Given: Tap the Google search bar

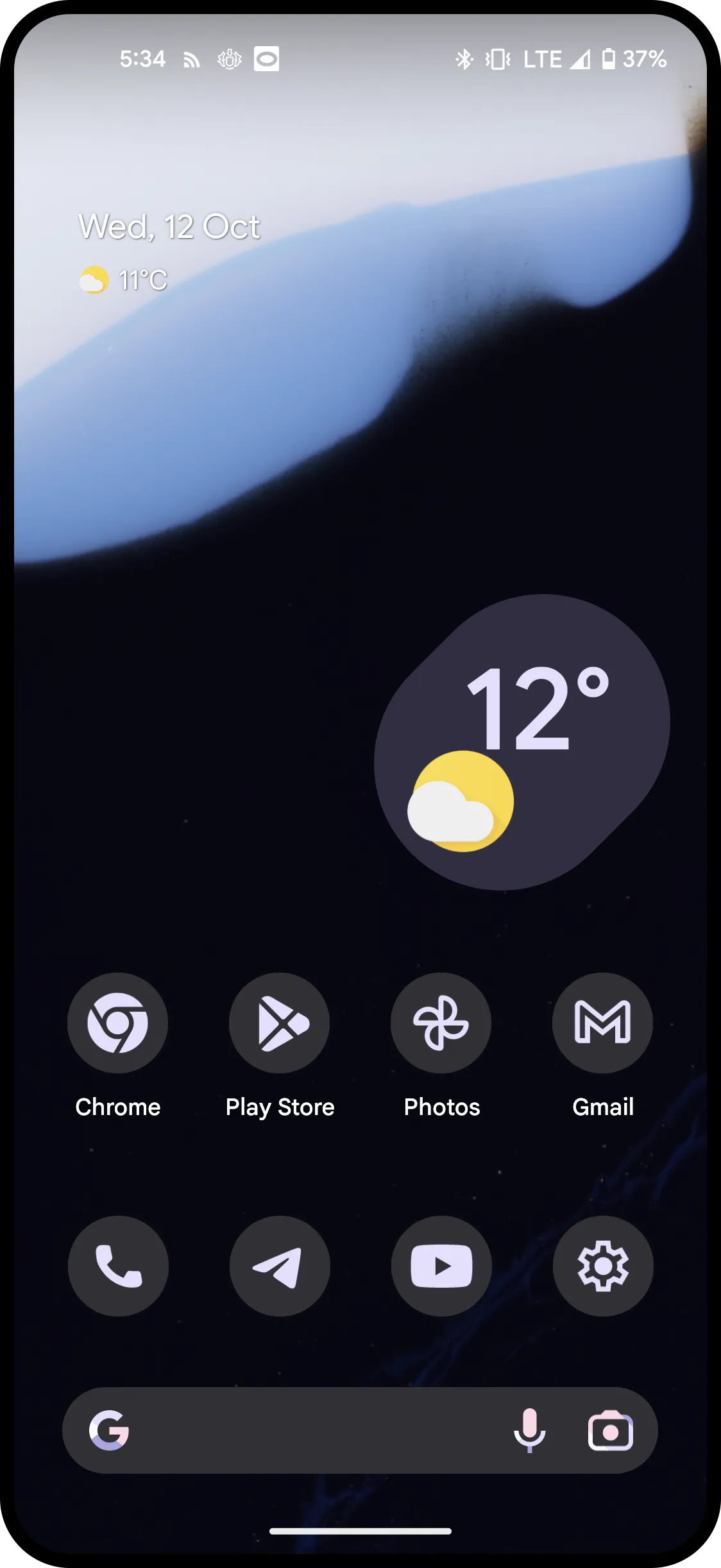Looking at the screenshot, I should 308,1430.
